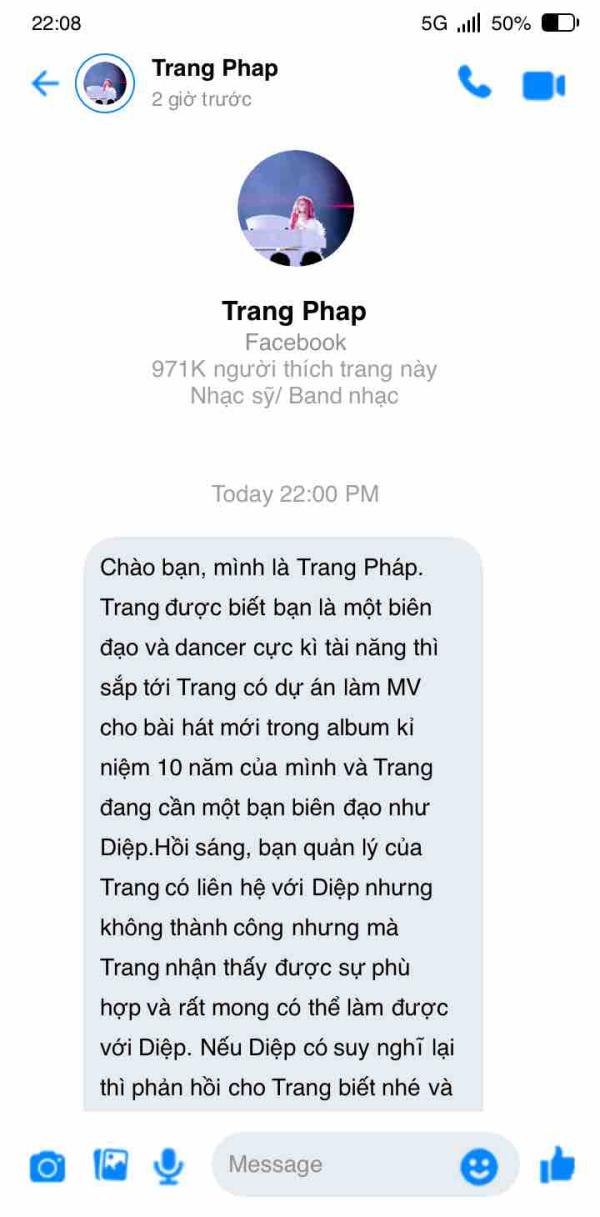Open Trang Phap's profile from header name

pos(214,69)
